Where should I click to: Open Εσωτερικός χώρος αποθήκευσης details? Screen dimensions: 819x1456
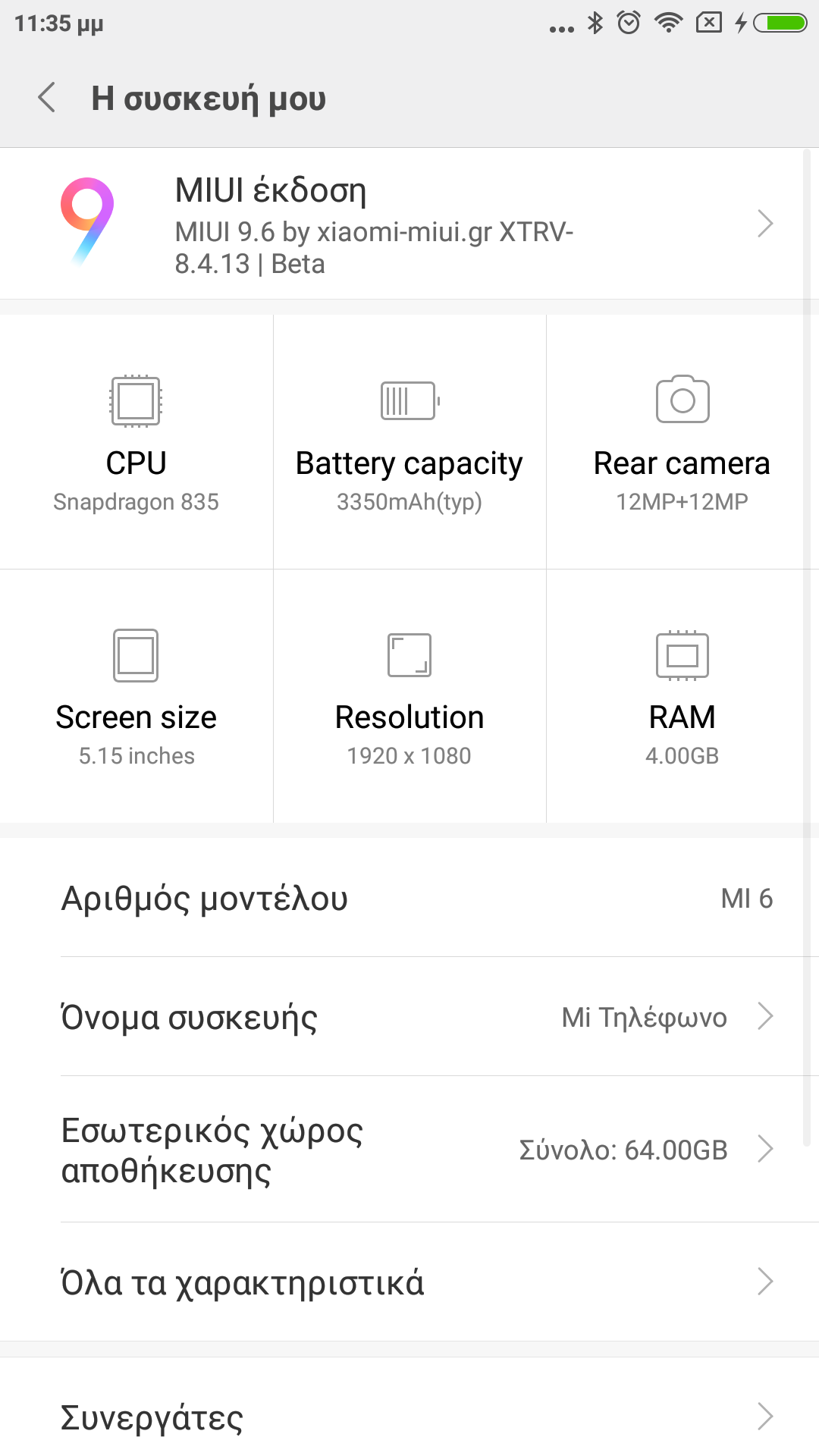409,1150
